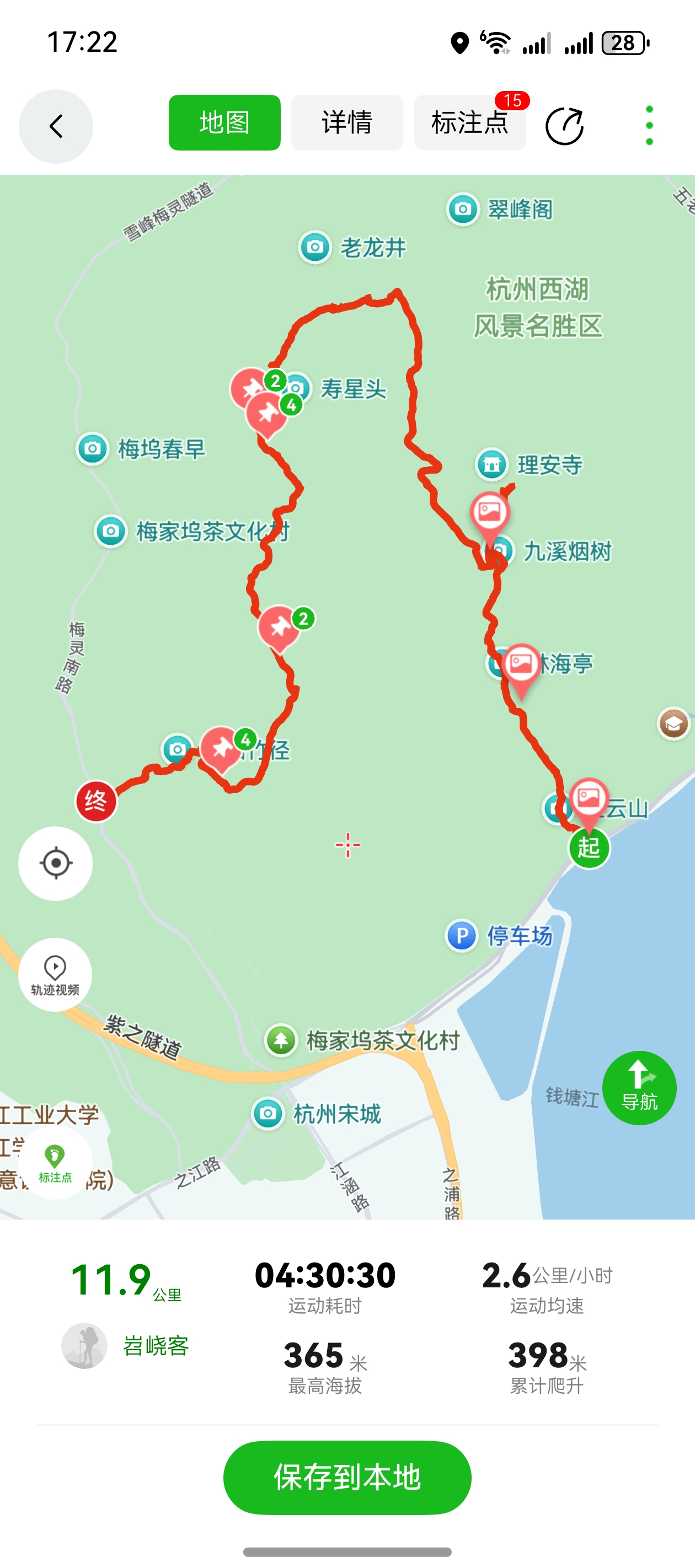Start 导航 navigation
This screenshot has width=695, height=1568.
click(639, 1088)
